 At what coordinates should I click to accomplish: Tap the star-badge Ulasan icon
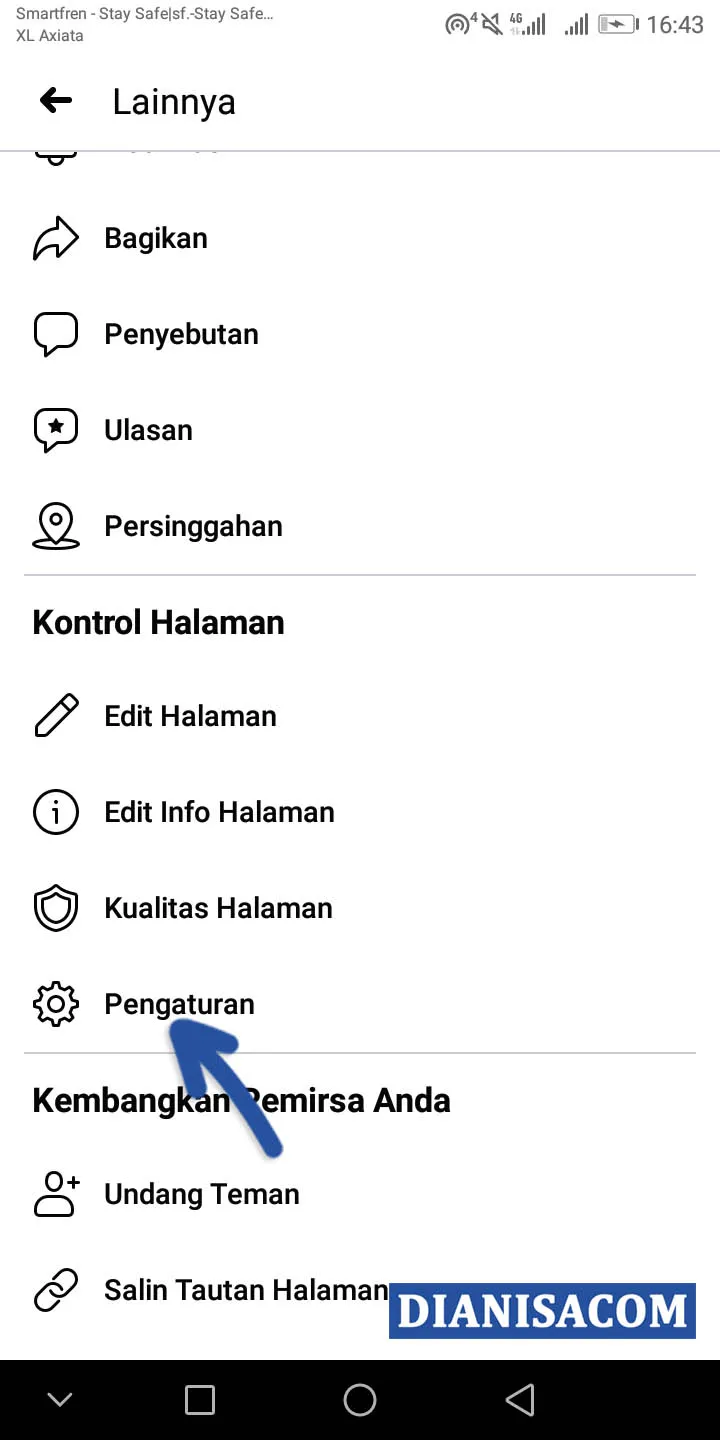55,429
